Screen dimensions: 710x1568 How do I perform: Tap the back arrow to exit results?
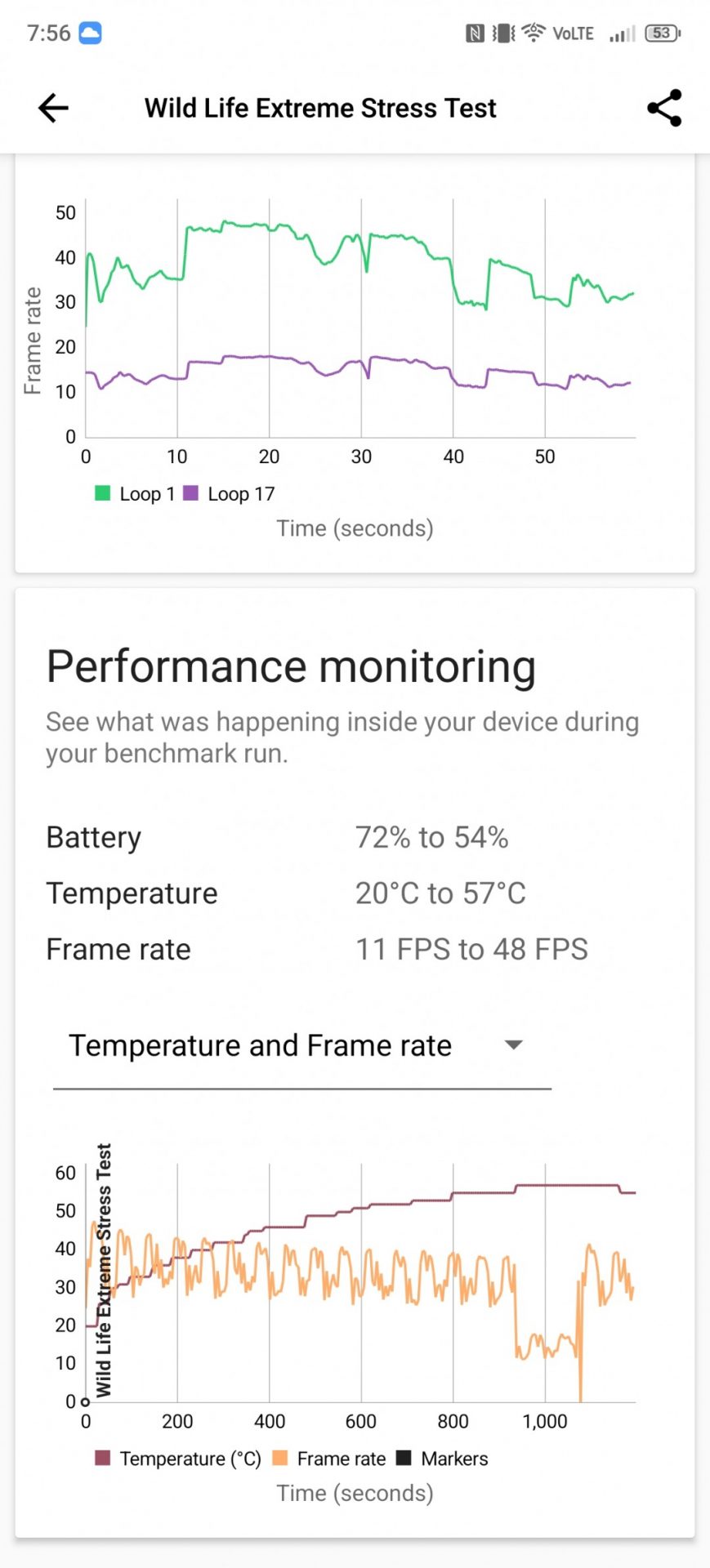coord(52,107)
